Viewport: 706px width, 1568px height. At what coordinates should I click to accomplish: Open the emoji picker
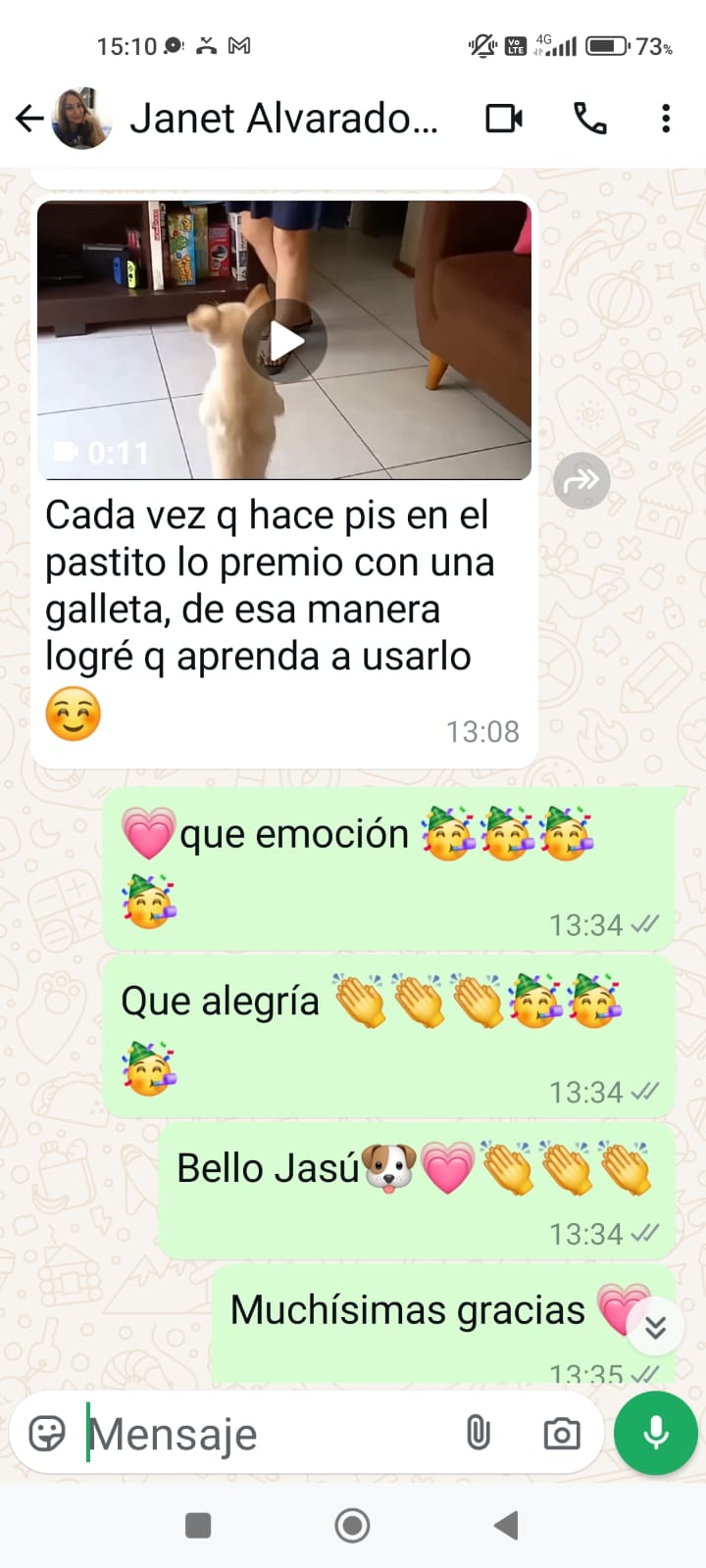tap(47, 1434)
